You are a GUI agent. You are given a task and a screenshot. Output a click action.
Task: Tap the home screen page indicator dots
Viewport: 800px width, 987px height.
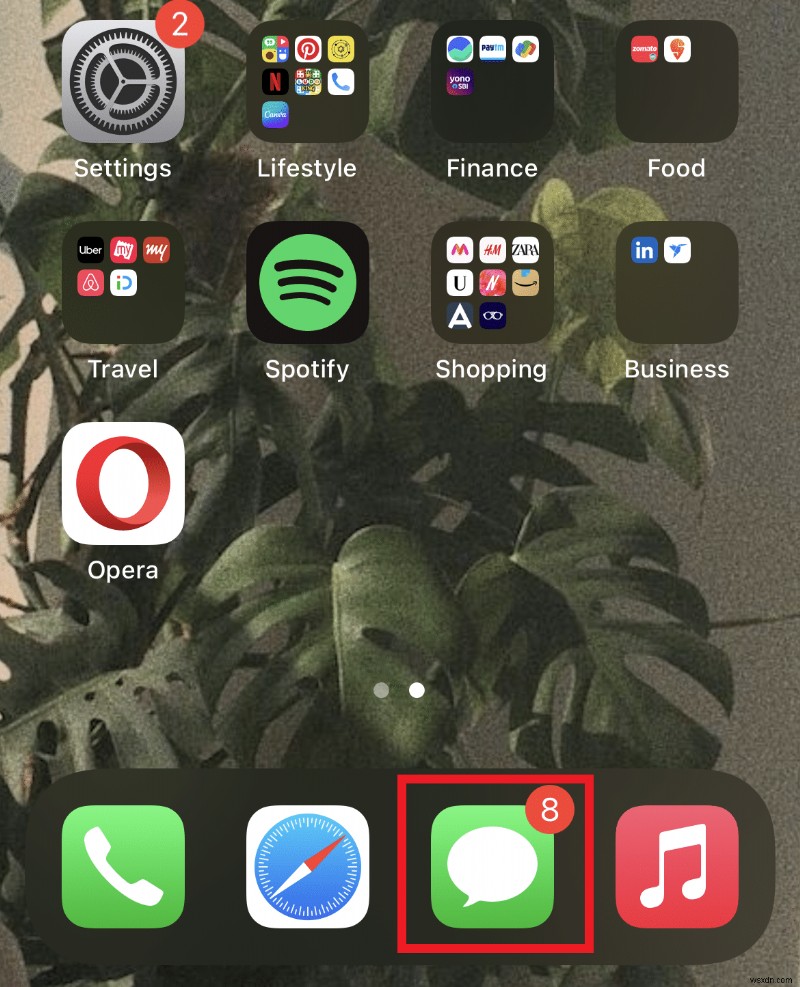point(399,690)
